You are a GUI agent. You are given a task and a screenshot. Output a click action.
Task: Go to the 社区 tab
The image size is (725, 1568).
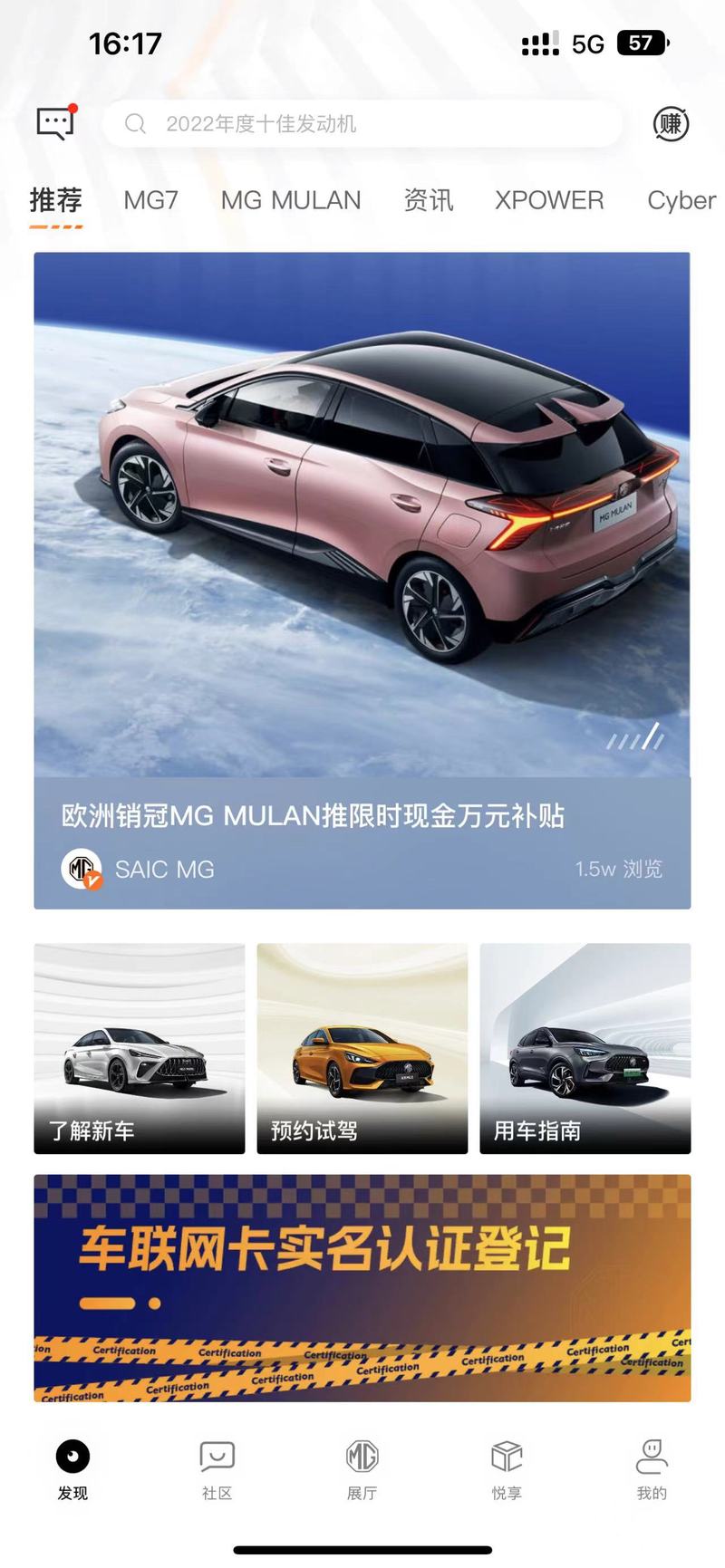click(x=217, y=1471)
